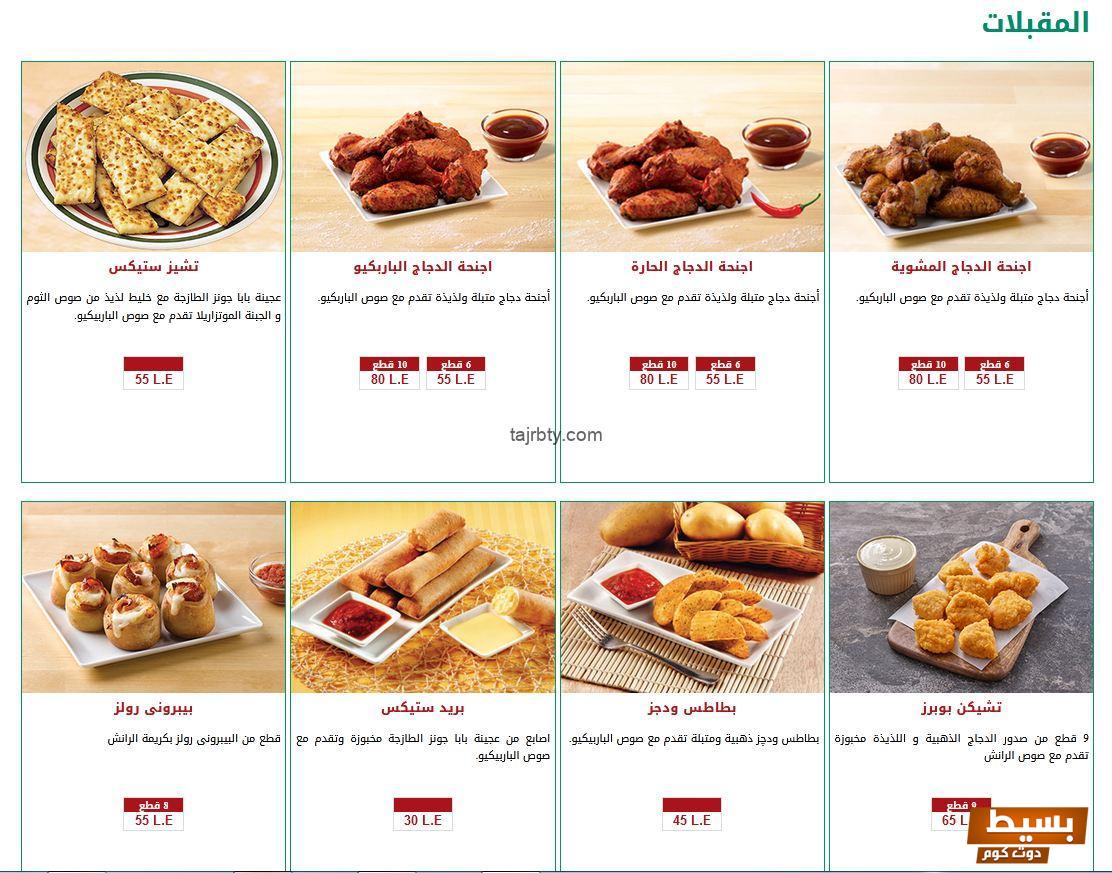The height and width of the screenshot is (873, 1112).
Task: Tap the 55 L.E price of تشيز ستيكس
Action: 154,374
